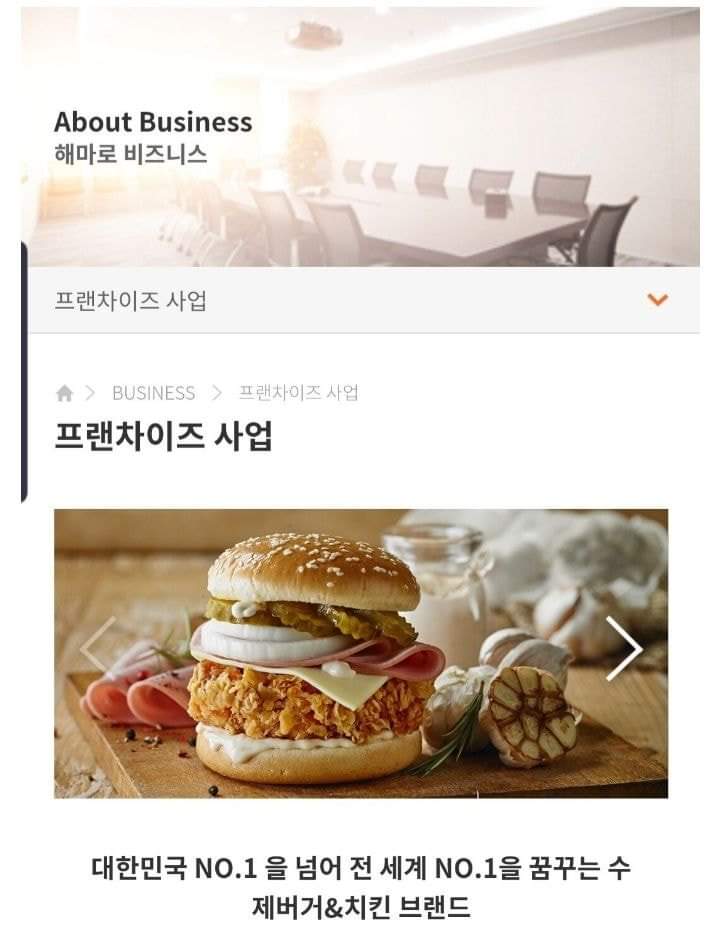This screenshot has height=942, width=720.
Task: Open BUSINESS breadcrumb link
Action: (x=153, y=393)
